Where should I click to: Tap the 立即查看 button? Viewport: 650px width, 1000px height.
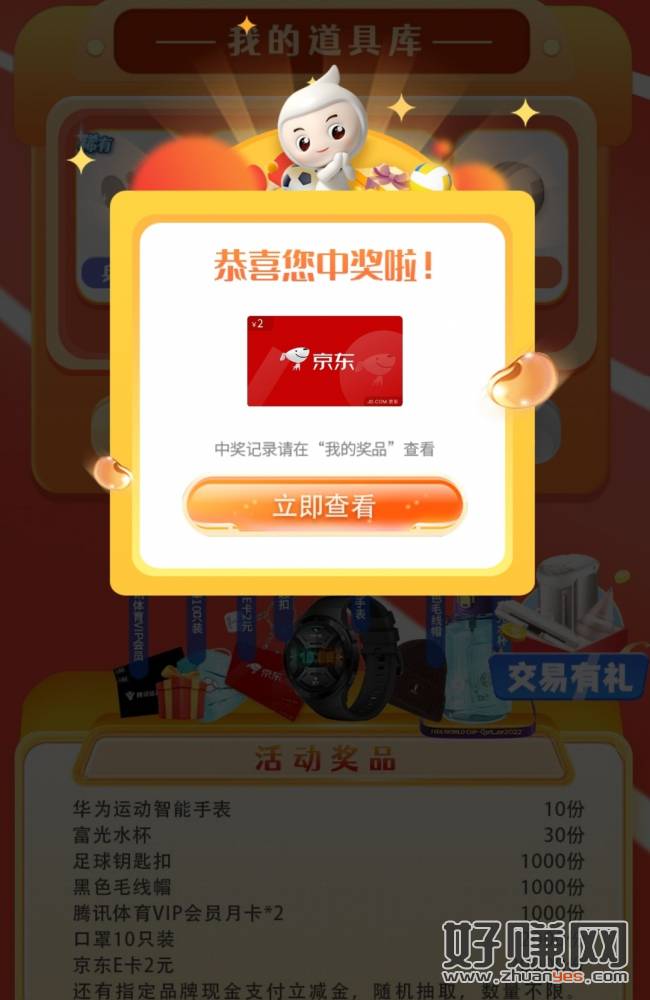323,506
